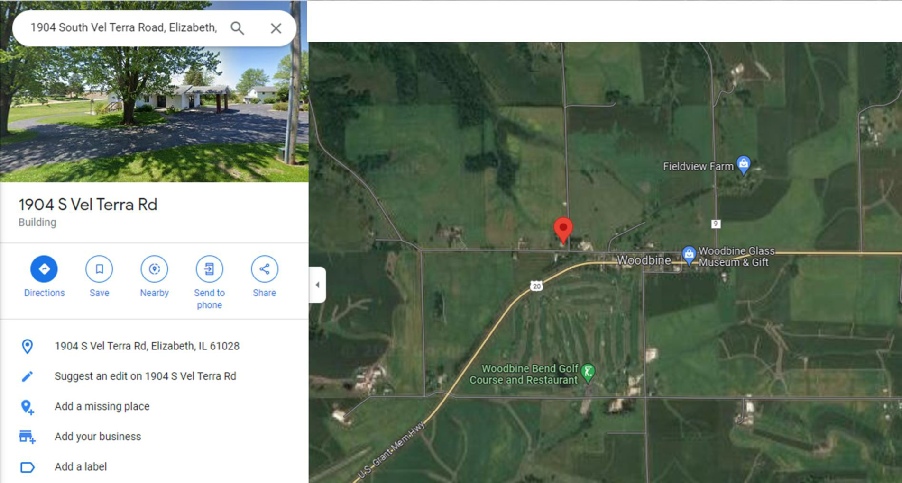Search nearby places

tap(154, 269)
